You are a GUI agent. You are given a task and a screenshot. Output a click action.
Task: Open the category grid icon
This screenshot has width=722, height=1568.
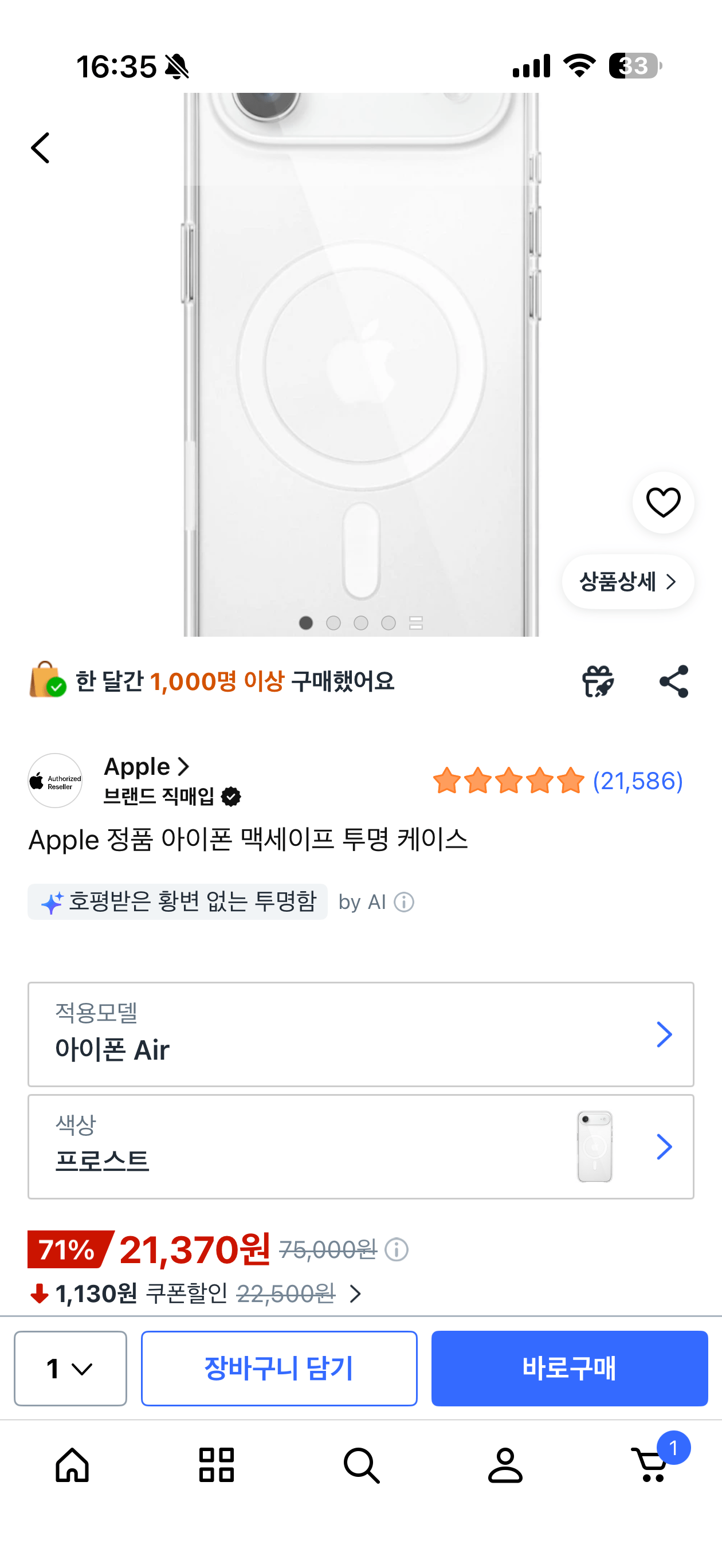[x=216, y=1464]
